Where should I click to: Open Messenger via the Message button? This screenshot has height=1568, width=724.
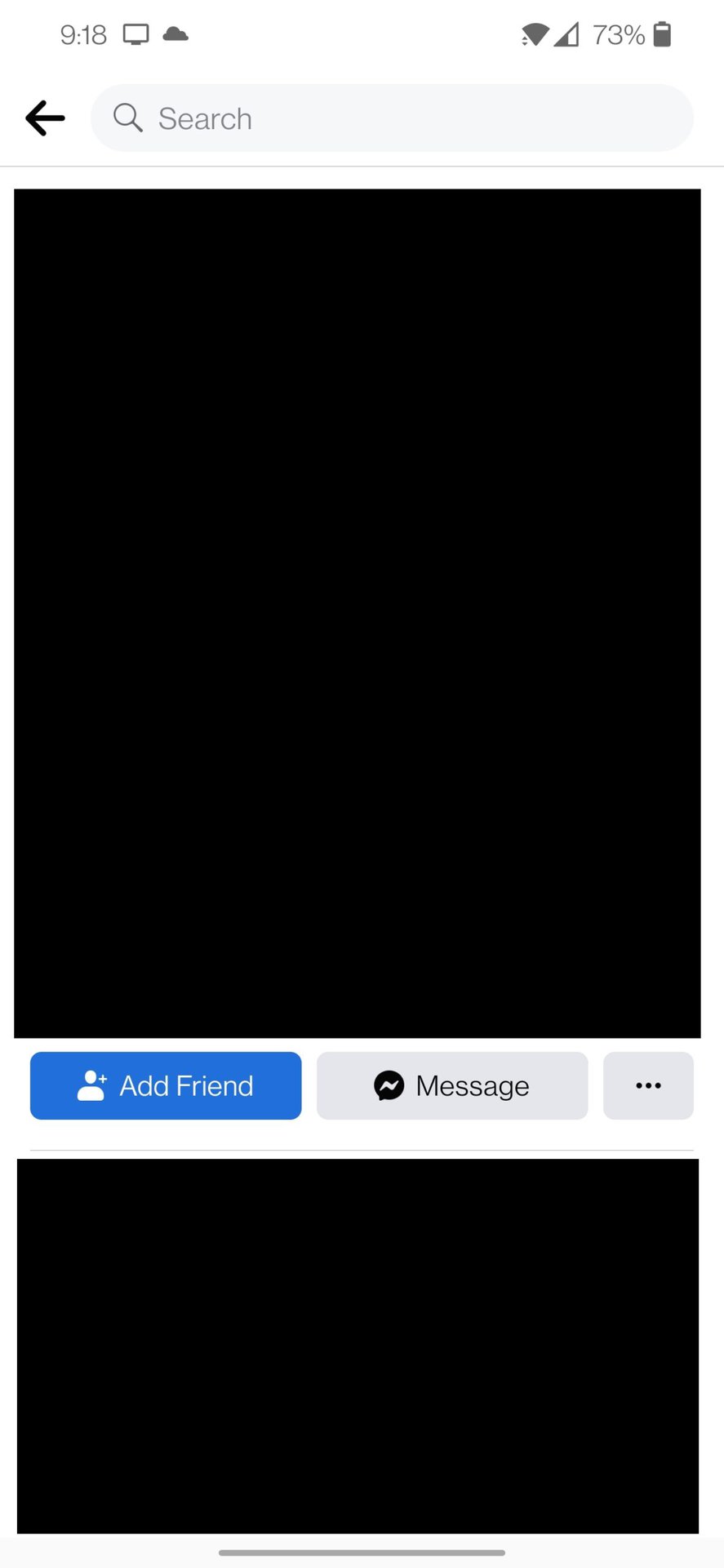pyautogui.click(x=452, y=1085)
